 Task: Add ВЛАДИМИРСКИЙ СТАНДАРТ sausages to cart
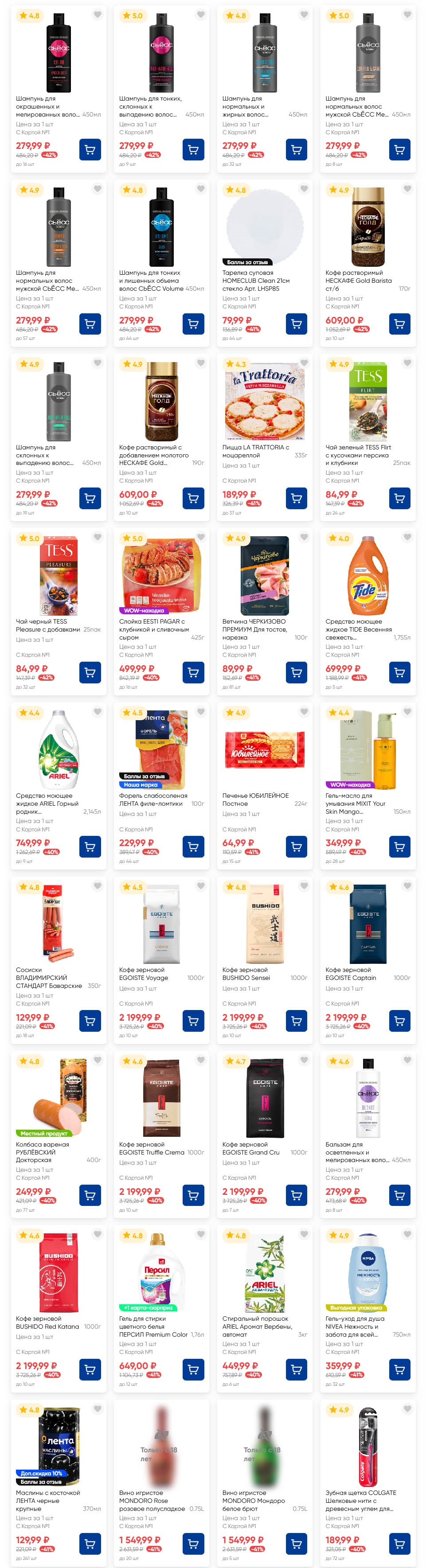[90, 1021]
